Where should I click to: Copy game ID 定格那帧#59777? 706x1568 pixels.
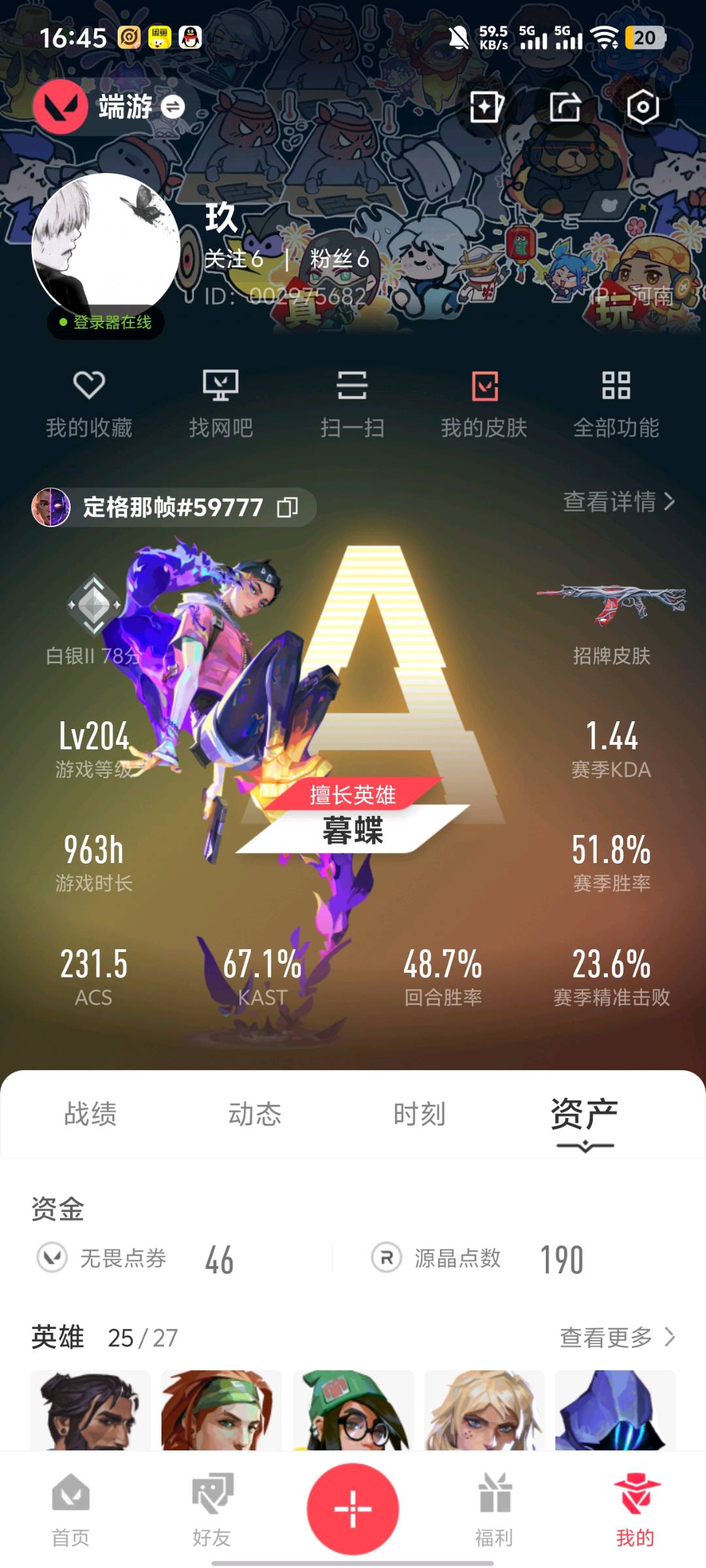click(x=288, y=507)
